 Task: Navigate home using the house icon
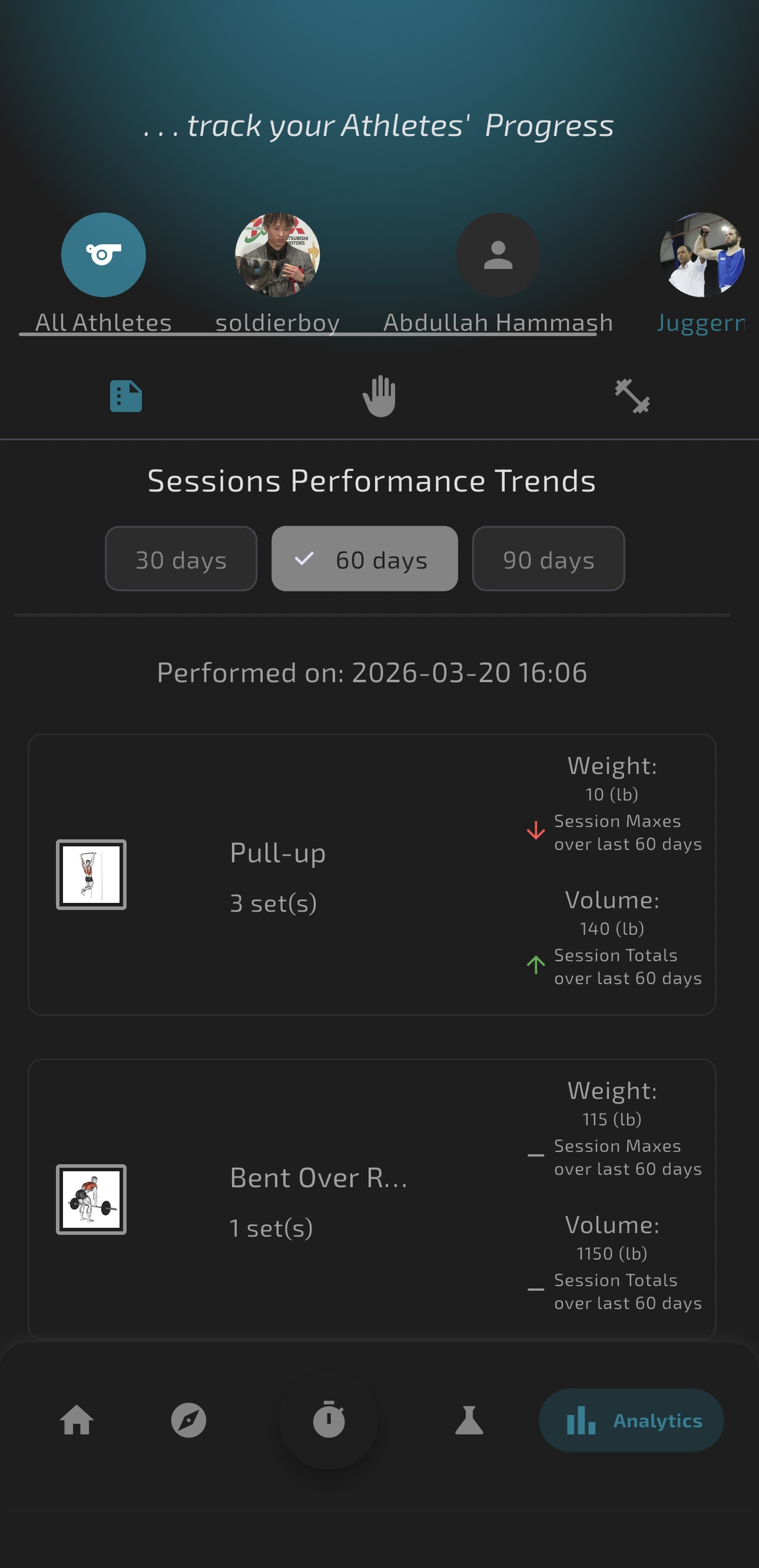tap(76, 1421)
